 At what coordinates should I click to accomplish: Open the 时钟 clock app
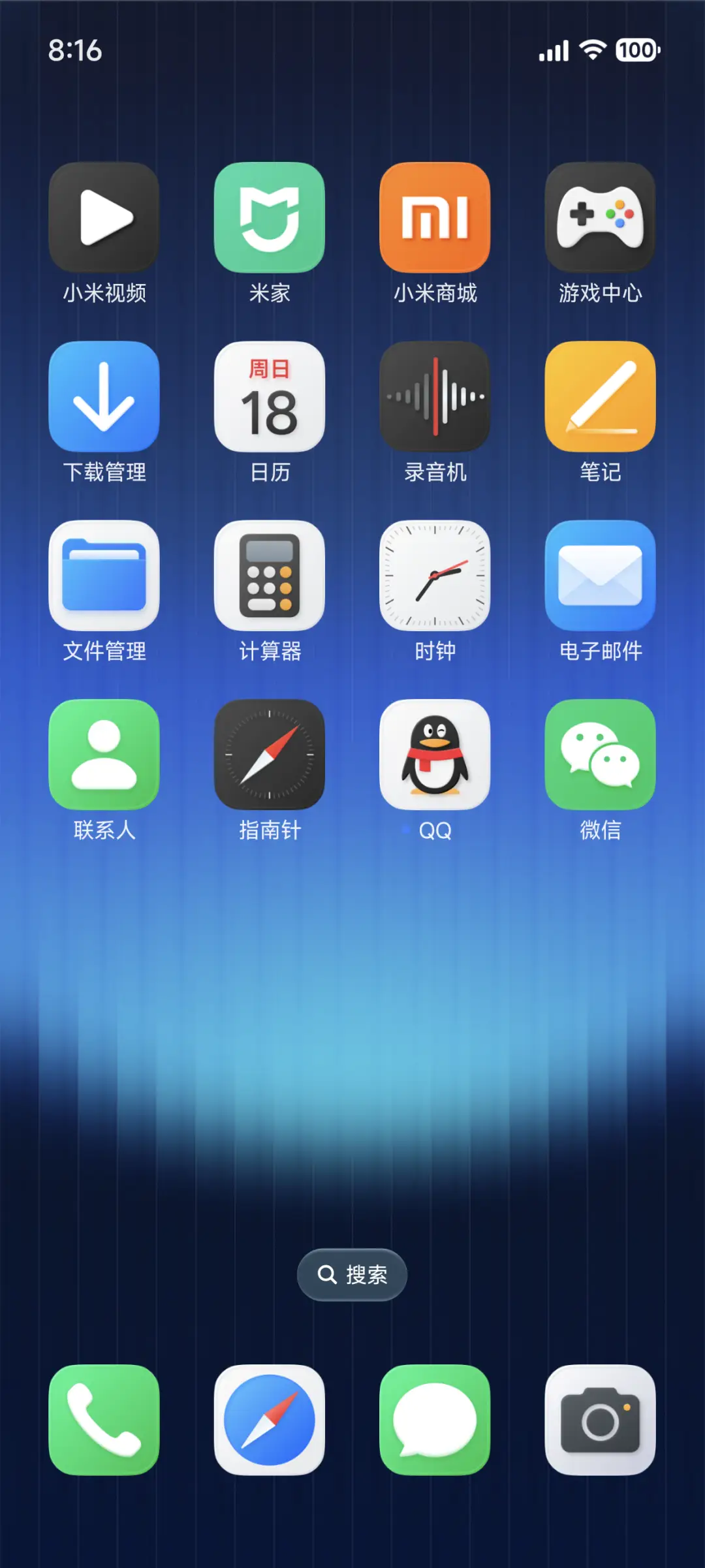(435, 576)
